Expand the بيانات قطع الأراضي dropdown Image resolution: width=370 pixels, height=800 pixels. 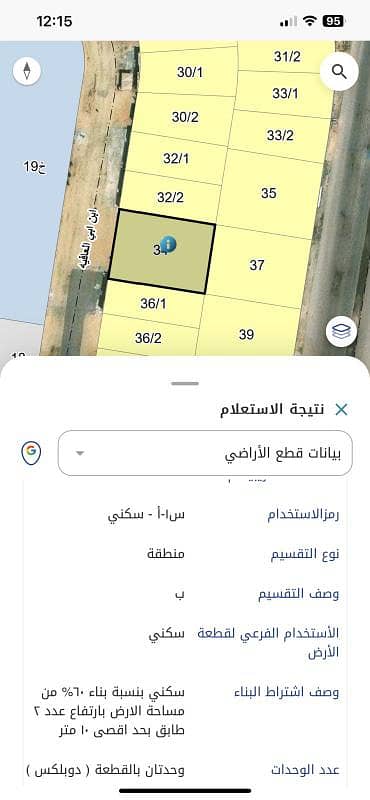click(x=205, y=453)
